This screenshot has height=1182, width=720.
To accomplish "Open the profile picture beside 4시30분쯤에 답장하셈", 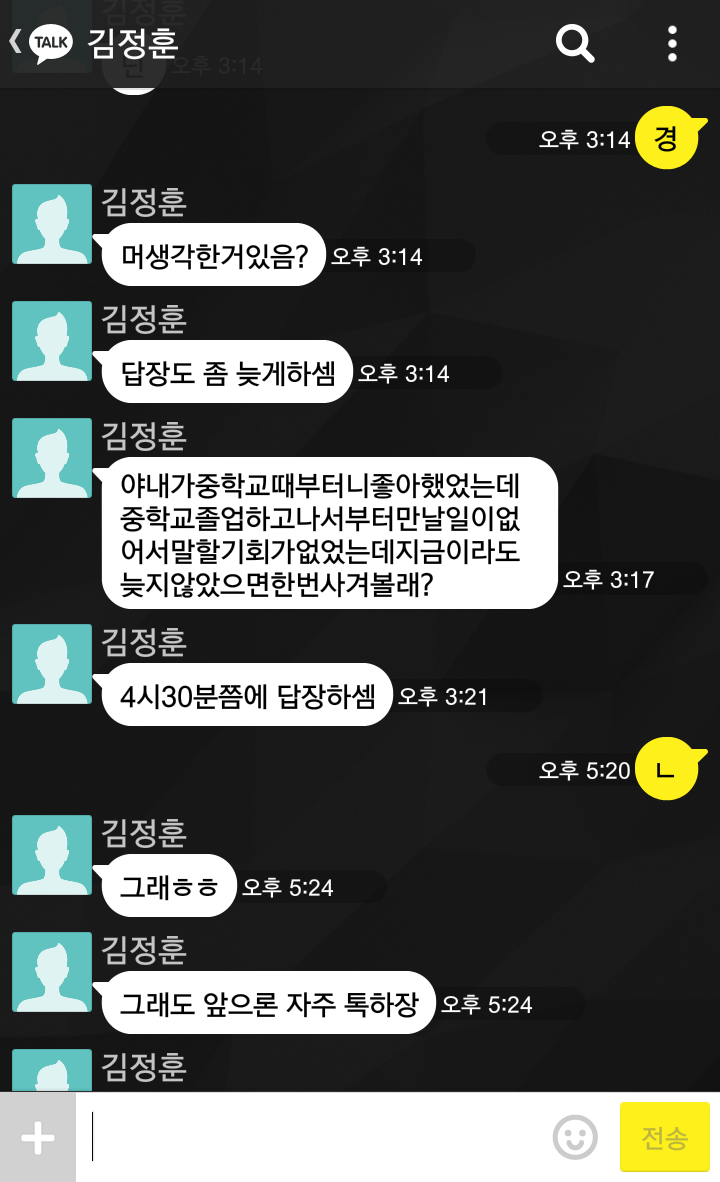I will (52, 664).
